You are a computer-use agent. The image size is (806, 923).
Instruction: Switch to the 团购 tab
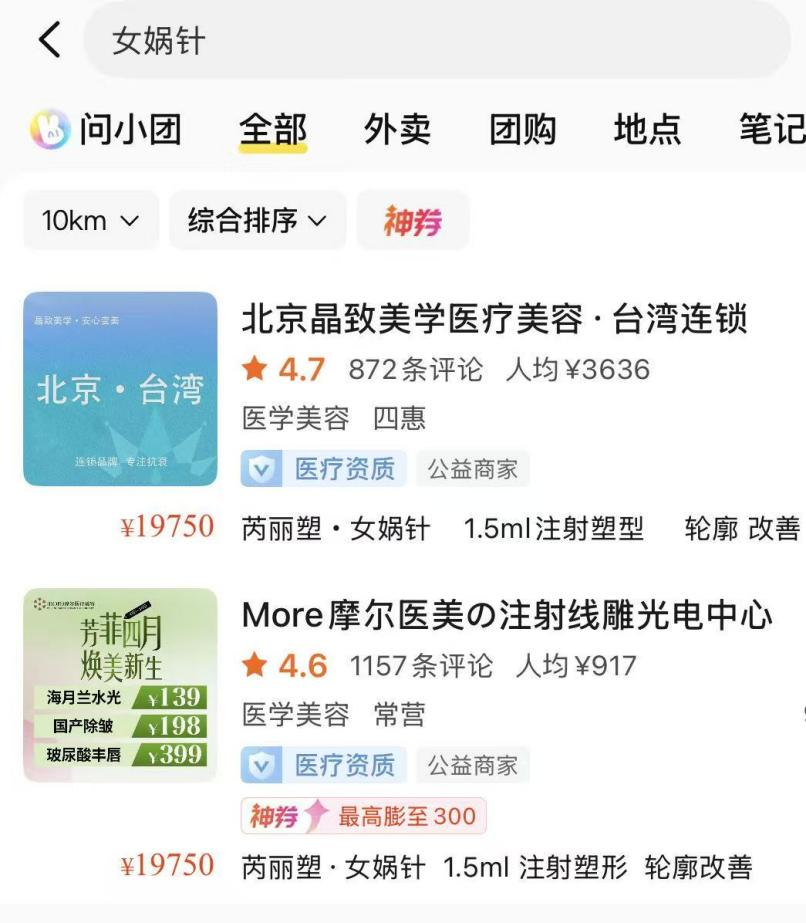(522, 129)
